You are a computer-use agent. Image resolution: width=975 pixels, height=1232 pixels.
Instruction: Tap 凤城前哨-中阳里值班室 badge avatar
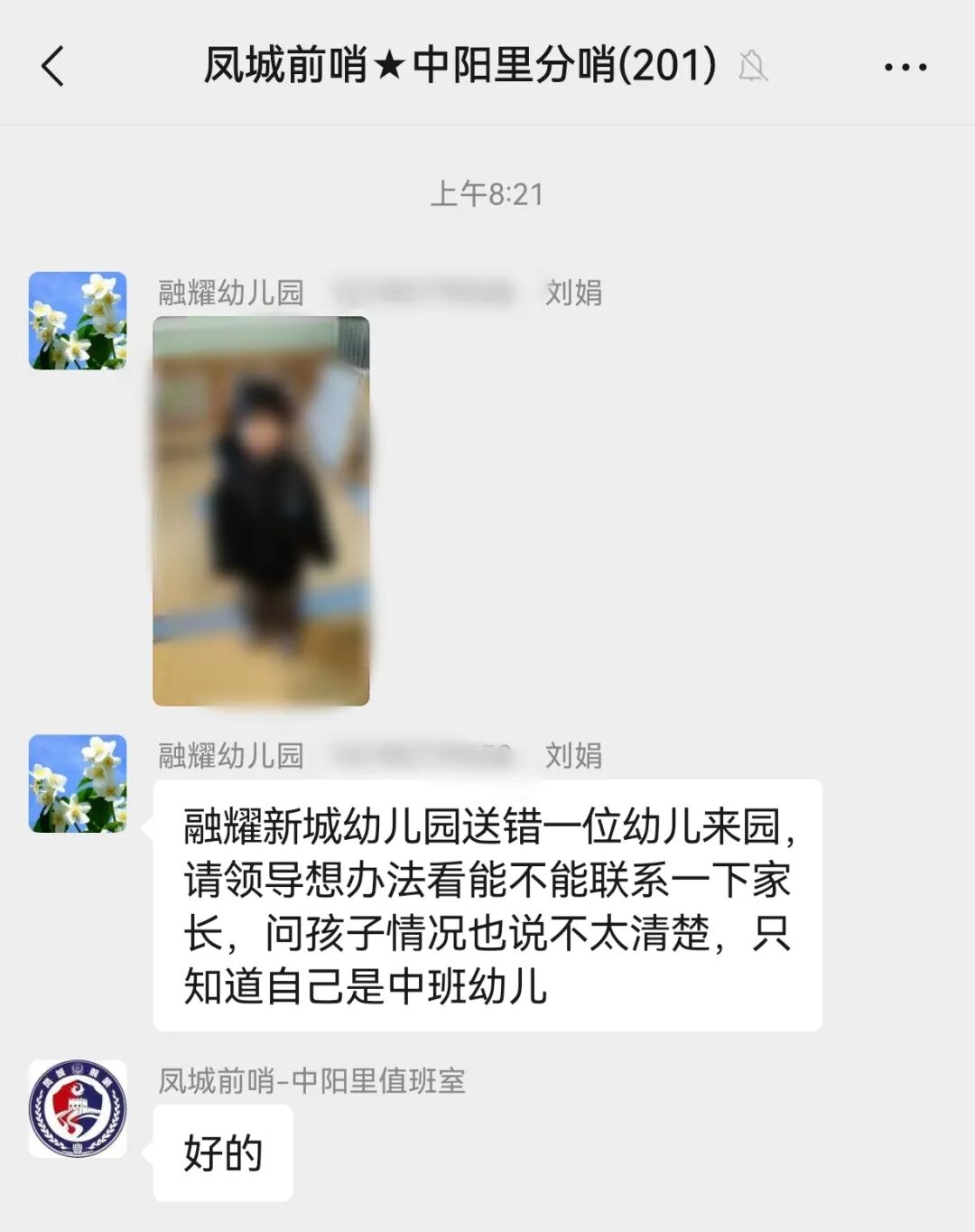tap(78, 1108)
